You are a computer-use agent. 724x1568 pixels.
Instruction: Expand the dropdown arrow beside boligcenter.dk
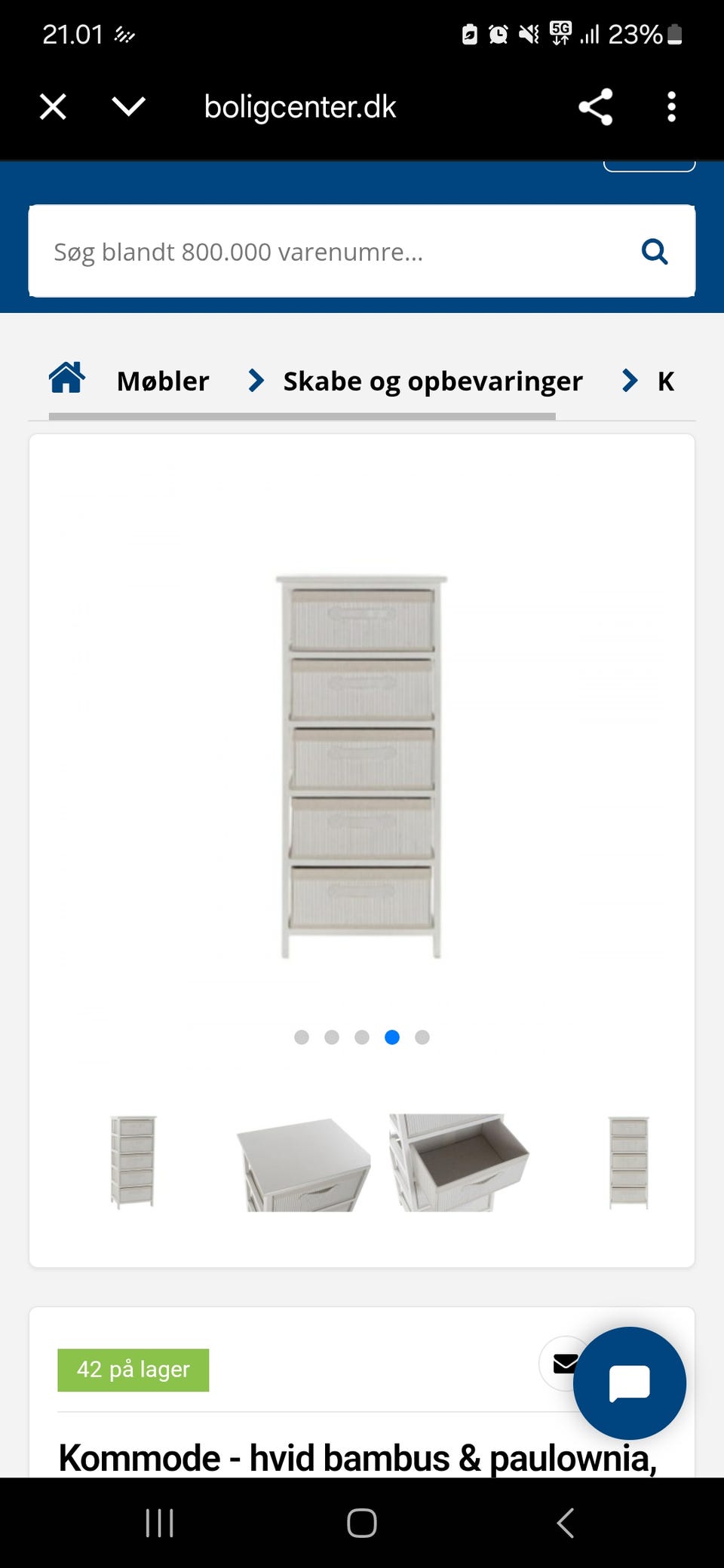click(x=128, y=106)
